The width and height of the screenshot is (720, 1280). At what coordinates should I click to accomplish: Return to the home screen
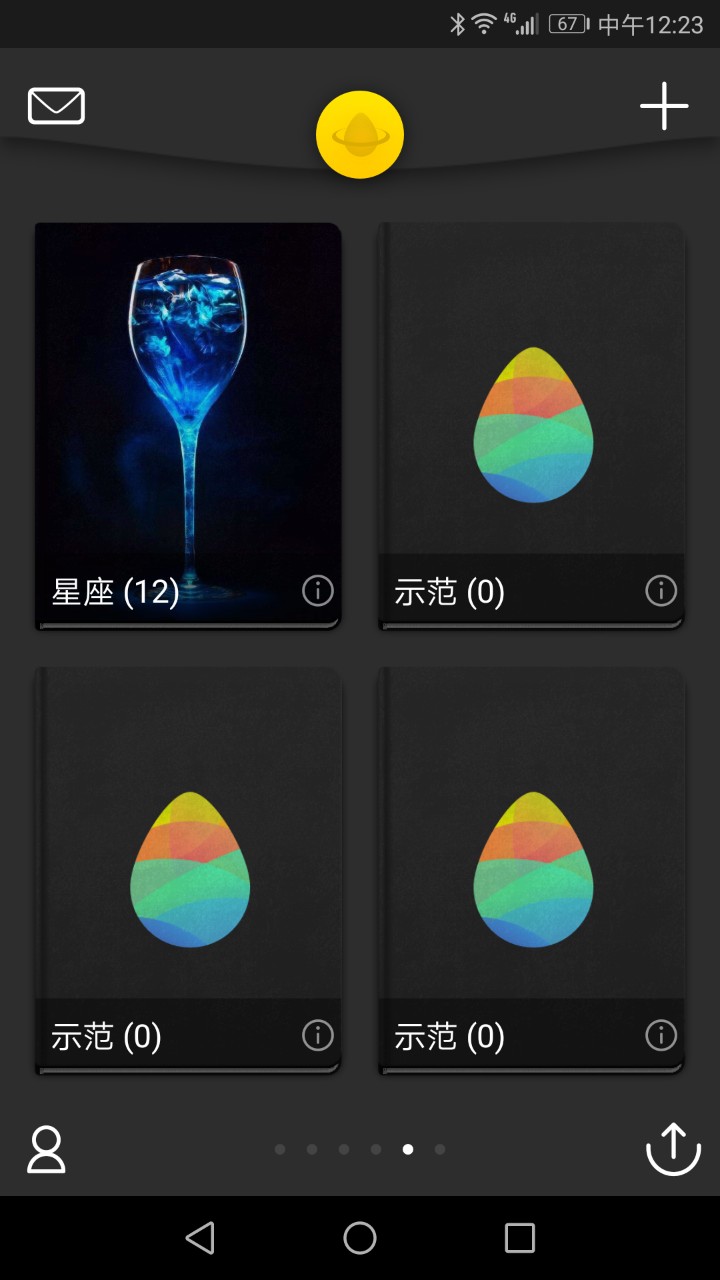point(360,1238)
